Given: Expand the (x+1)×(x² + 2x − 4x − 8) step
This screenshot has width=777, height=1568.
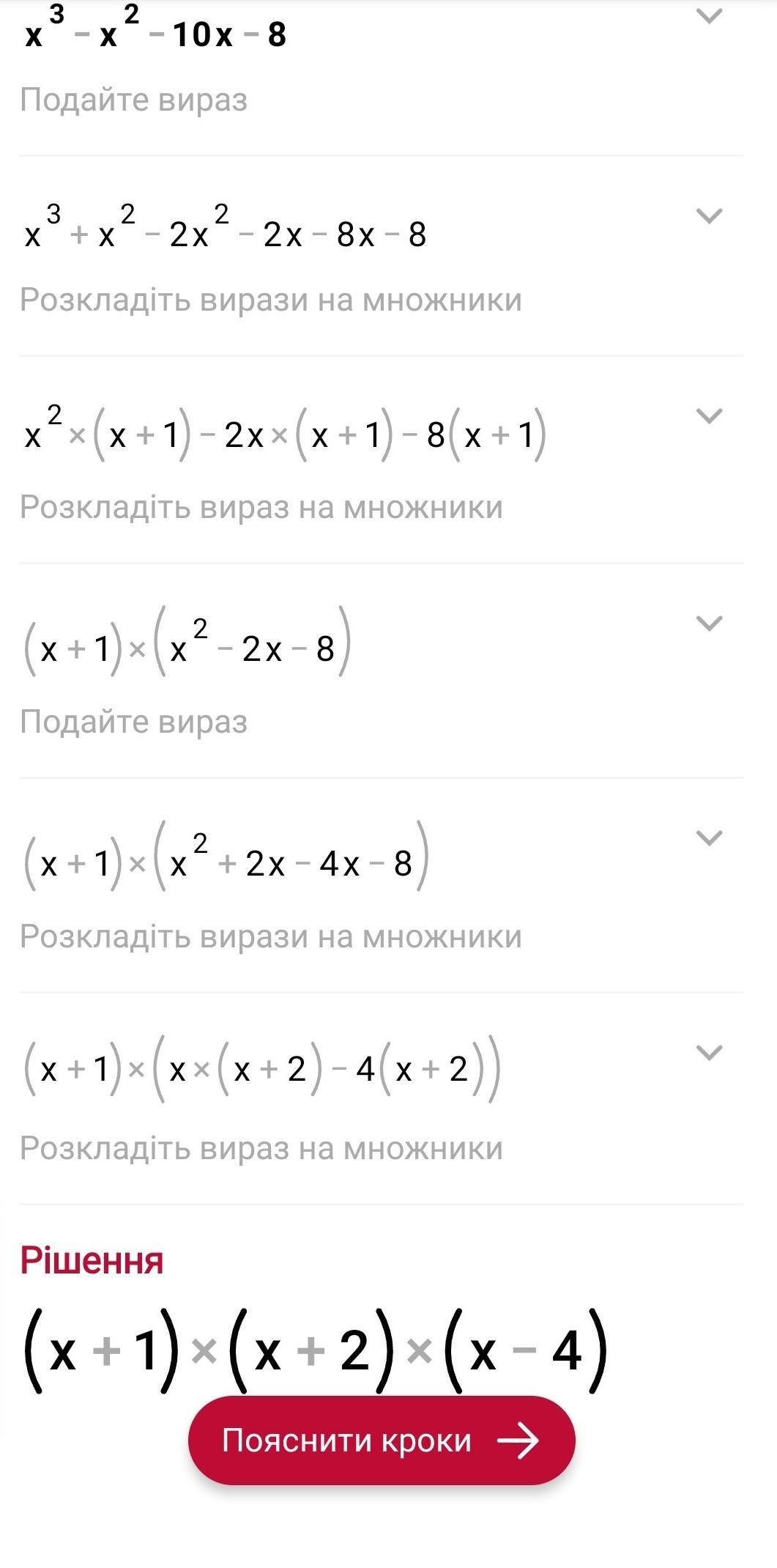Looking at the screenshot, I should 709,838.
